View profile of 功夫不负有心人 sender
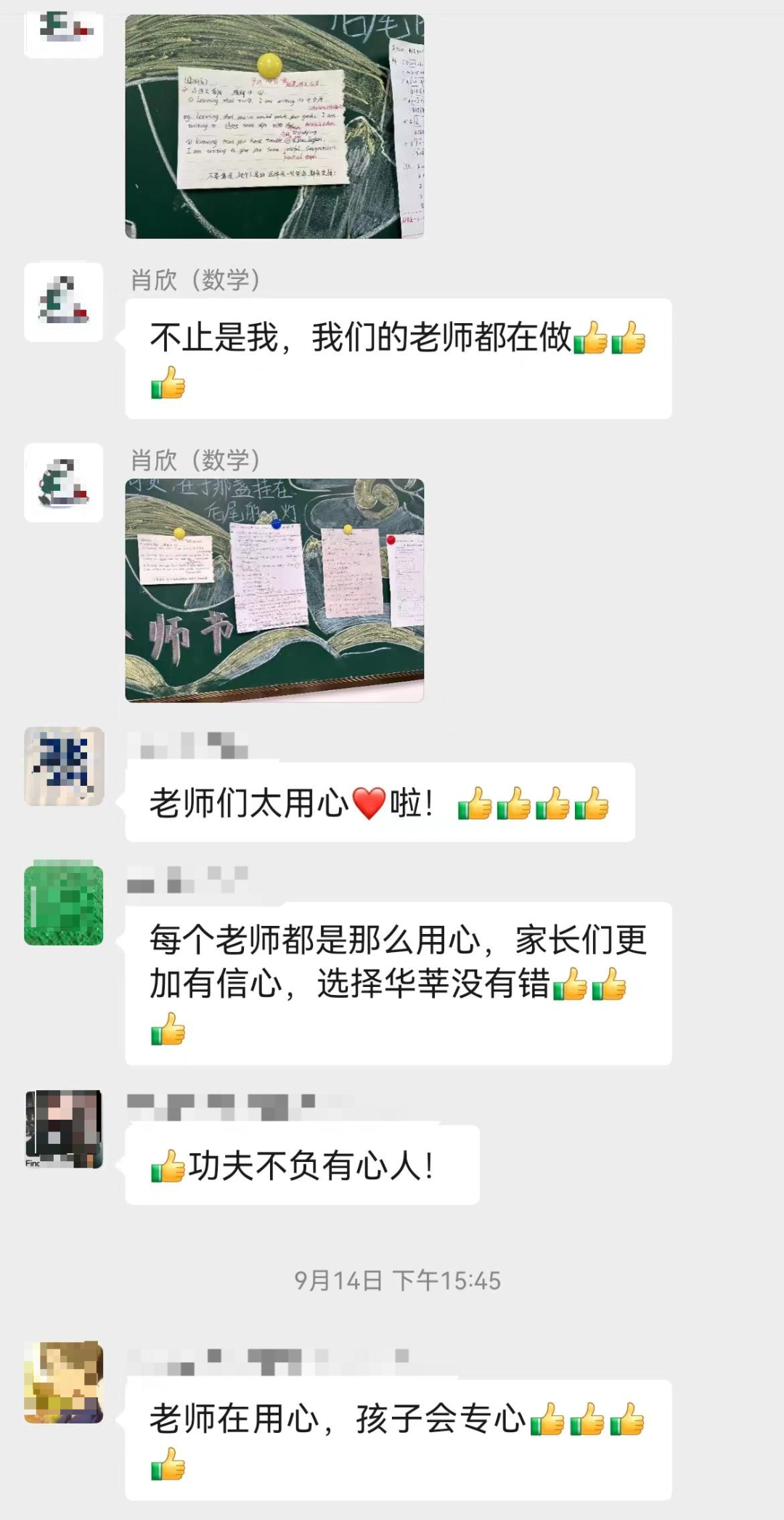The height and width of the screenshot is (1520, 784). (x=64, y=1129)
